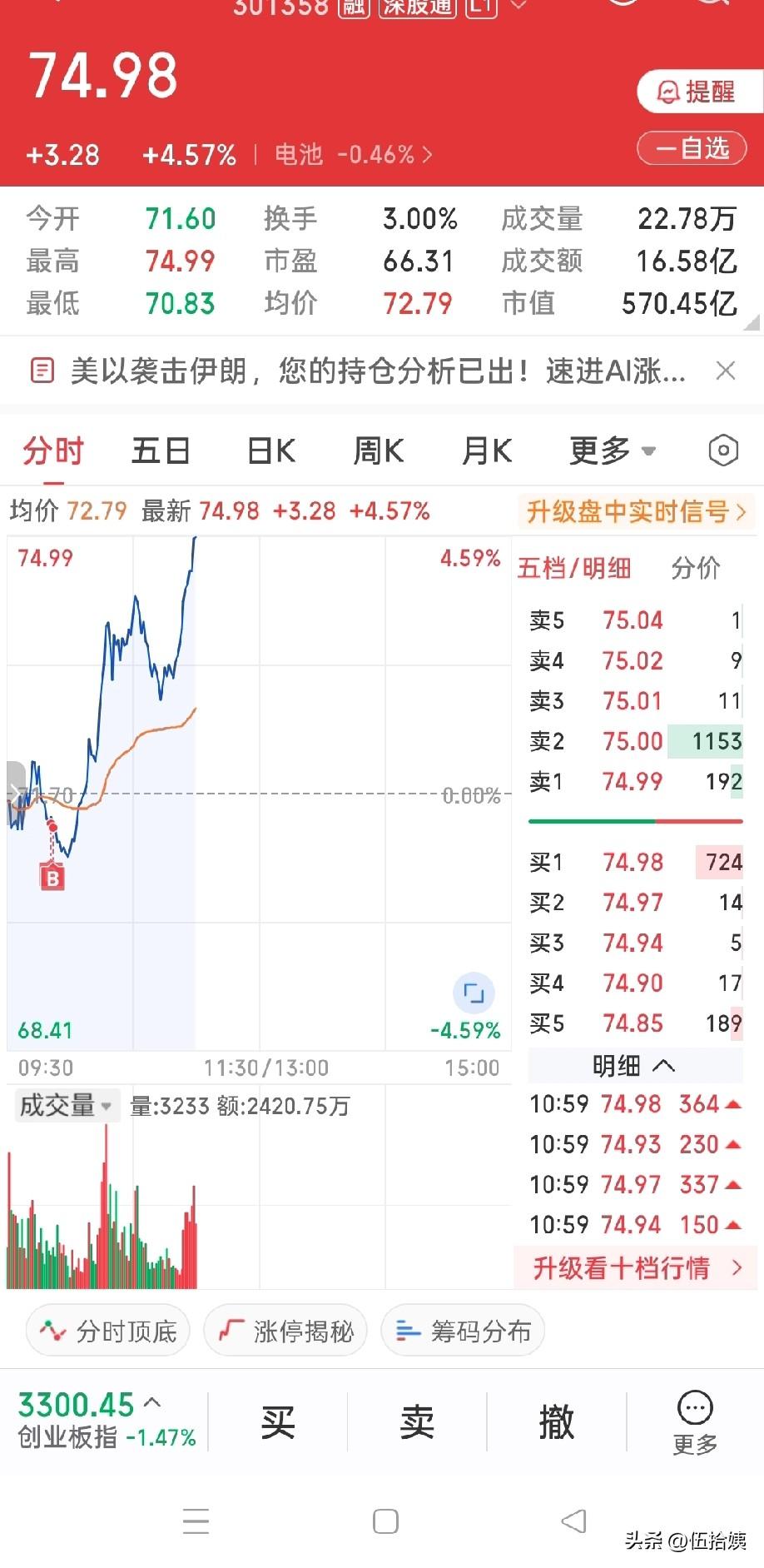Viewport: 764px width, 1568px height.
Task: Open the 筹码分布 distribution tool
Action: [463, 1330]
